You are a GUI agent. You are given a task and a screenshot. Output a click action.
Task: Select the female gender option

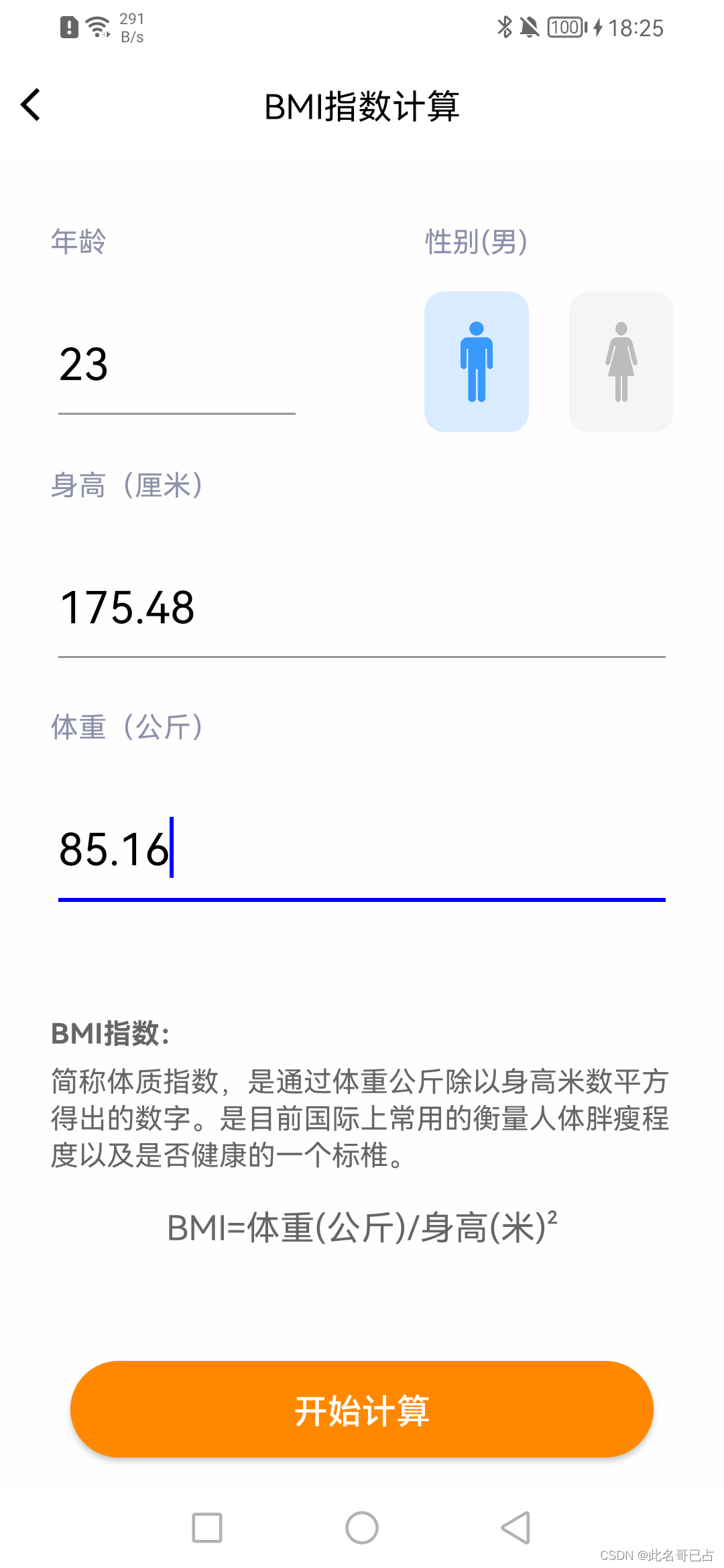(621, 362)
